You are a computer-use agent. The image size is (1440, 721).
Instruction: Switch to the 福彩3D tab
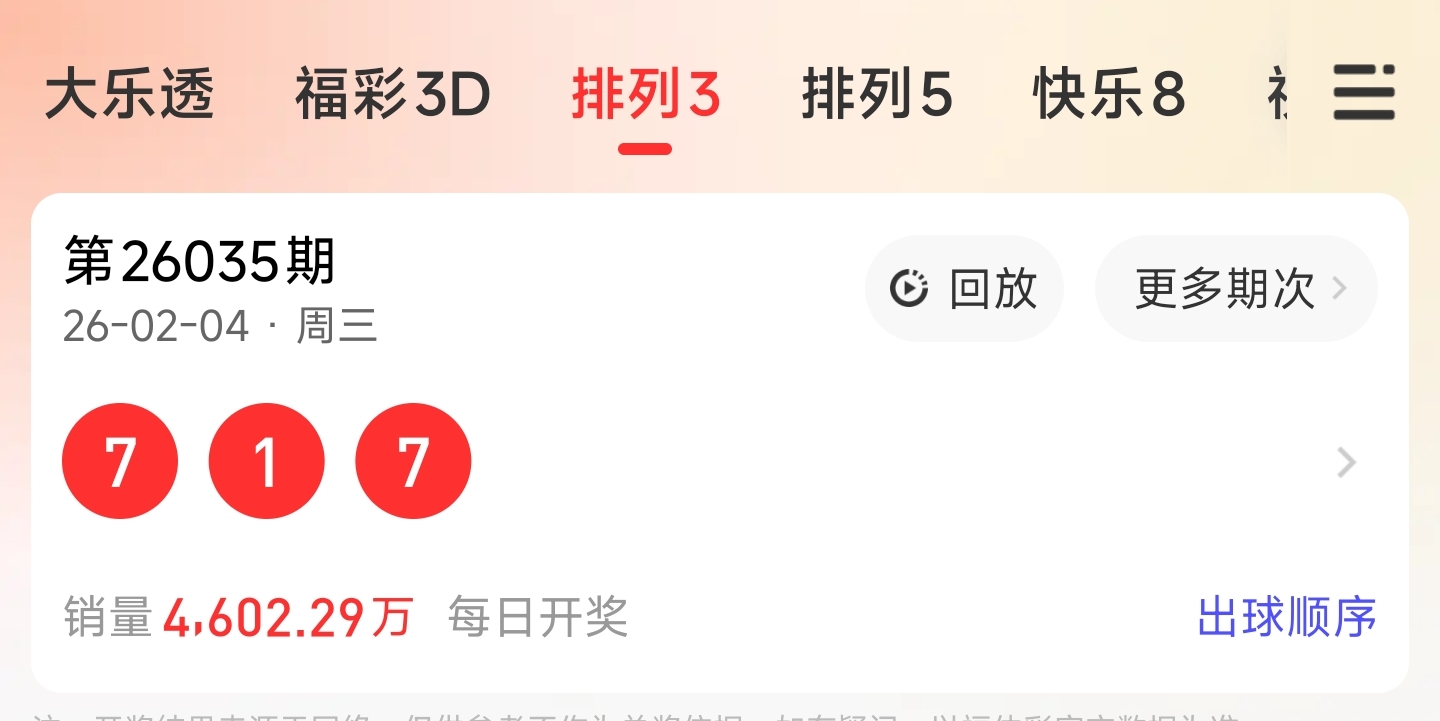tap(392, 96)
